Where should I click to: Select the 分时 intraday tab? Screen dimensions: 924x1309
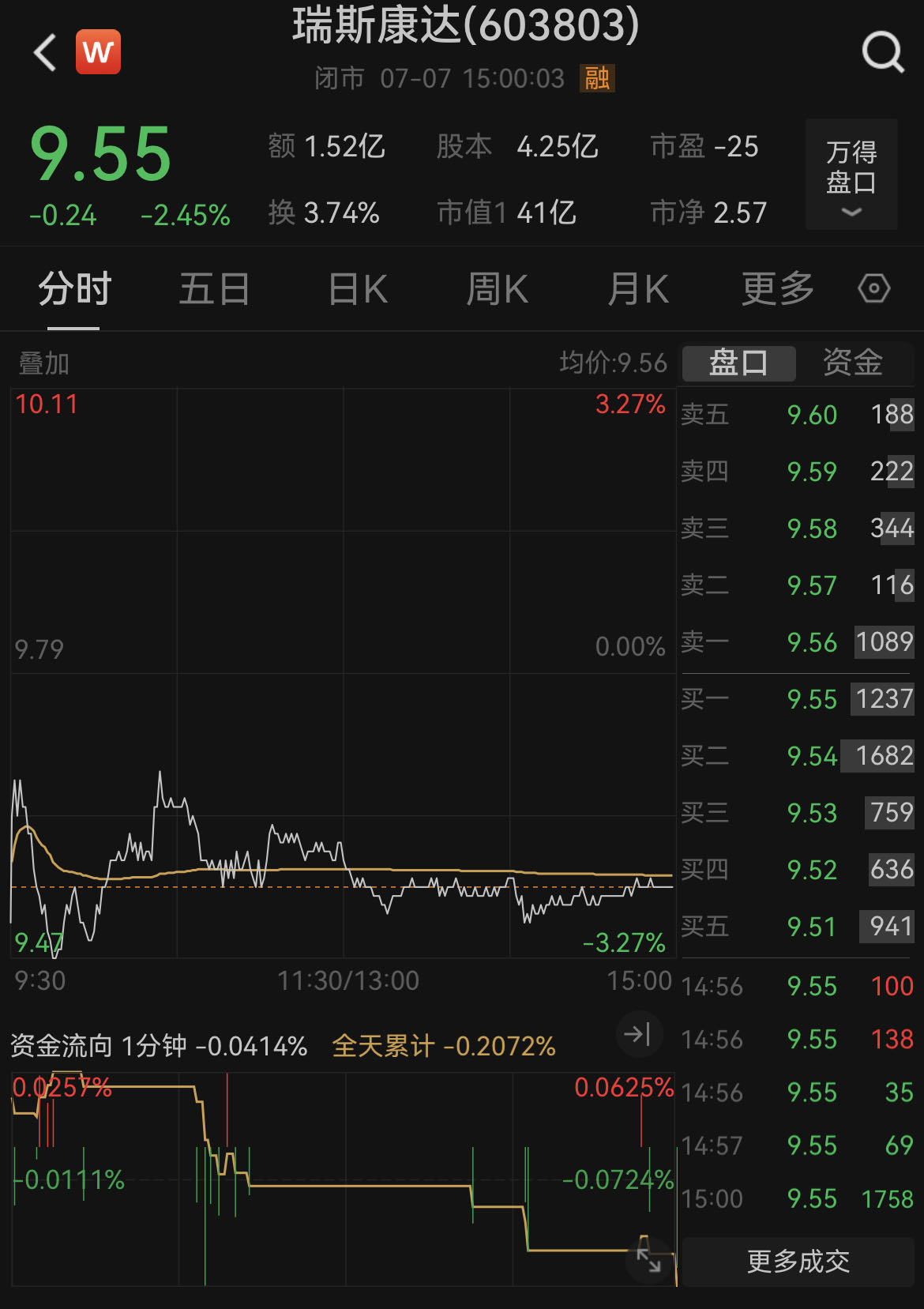74,289
